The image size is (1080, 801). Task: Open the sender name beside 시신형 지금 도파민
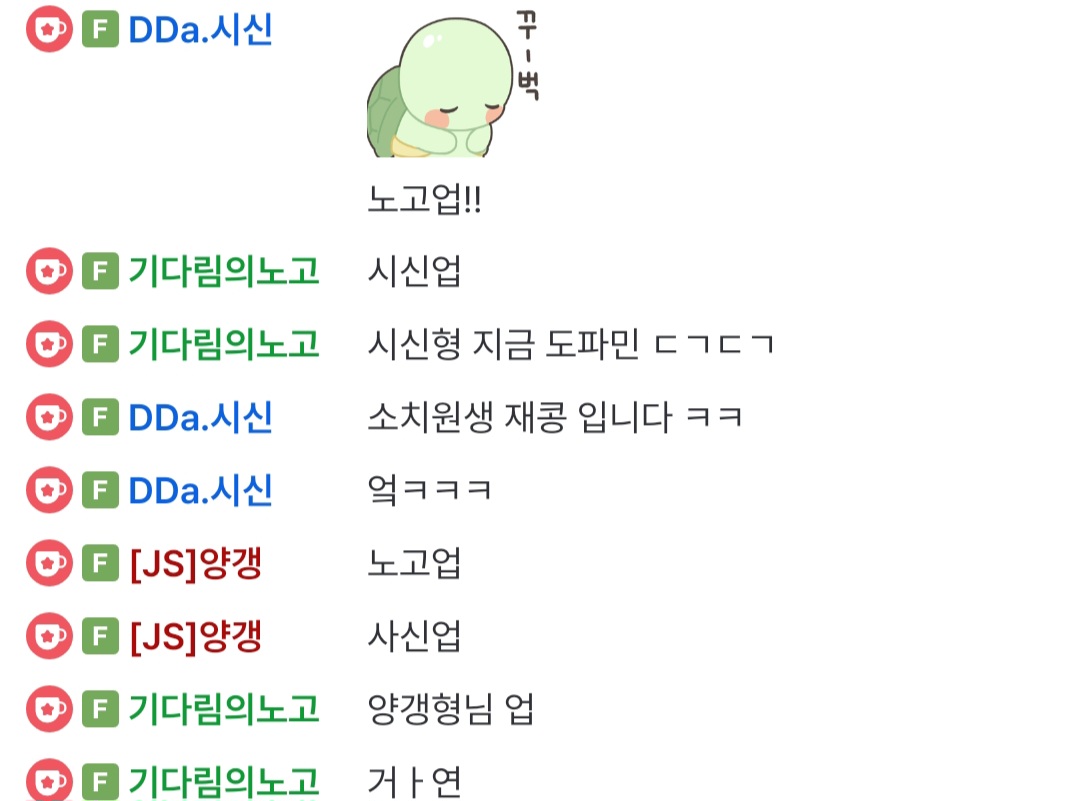pyautogui.click(x=224, y=344)
